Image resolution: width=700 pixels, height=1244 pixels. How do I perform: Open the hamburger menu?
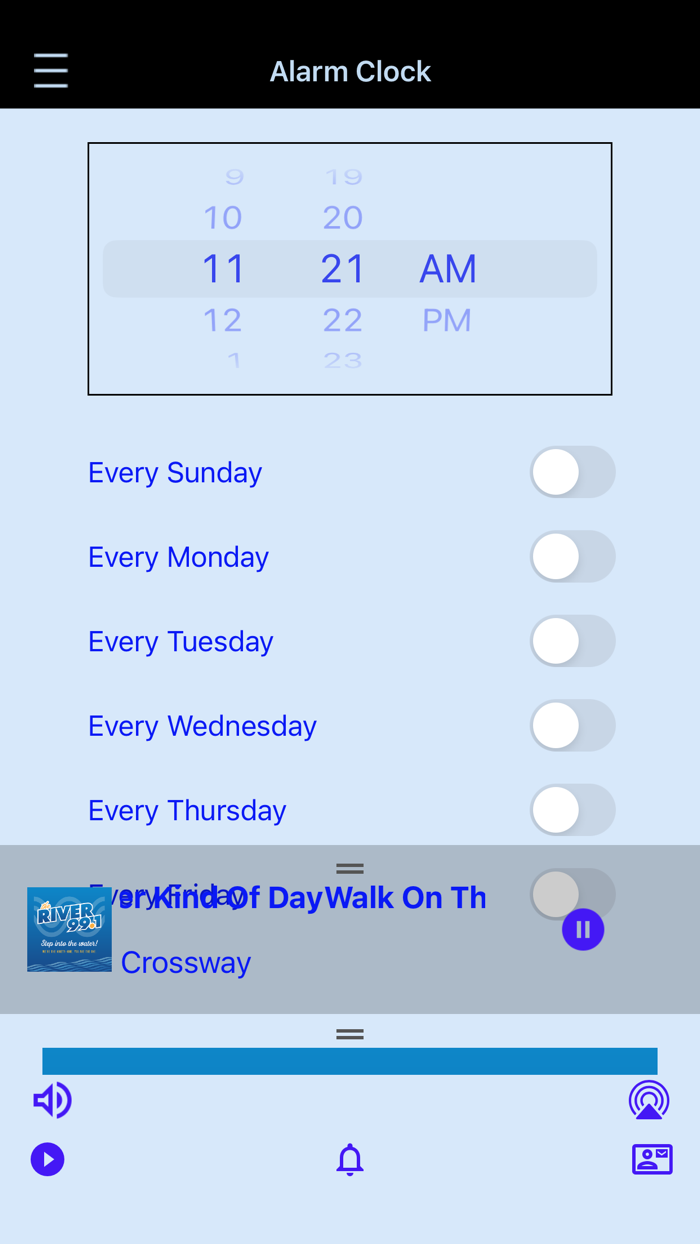50,71
